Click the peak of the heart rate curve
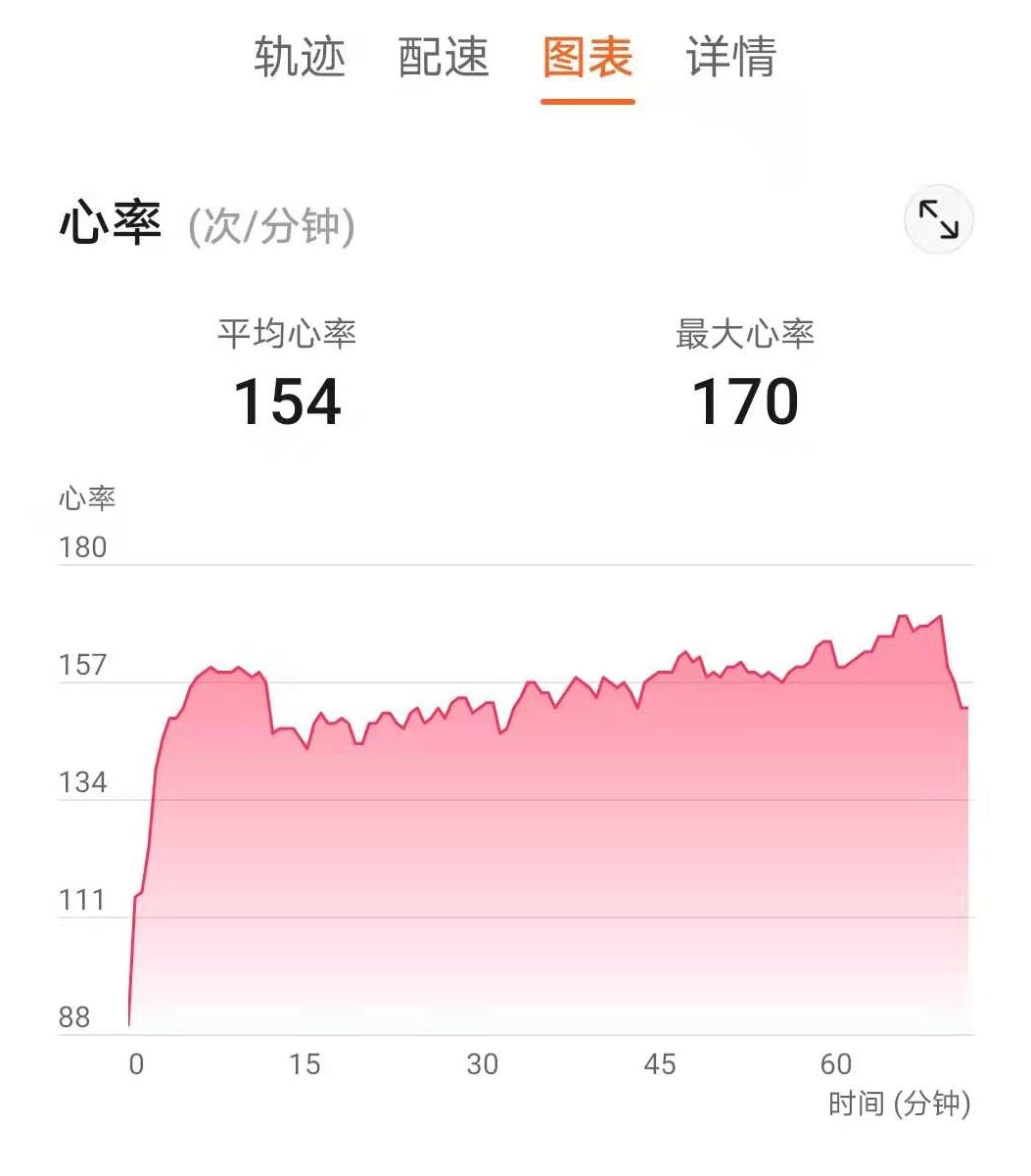This screenshot has width=1031, height=1176. tap(903, 615)
